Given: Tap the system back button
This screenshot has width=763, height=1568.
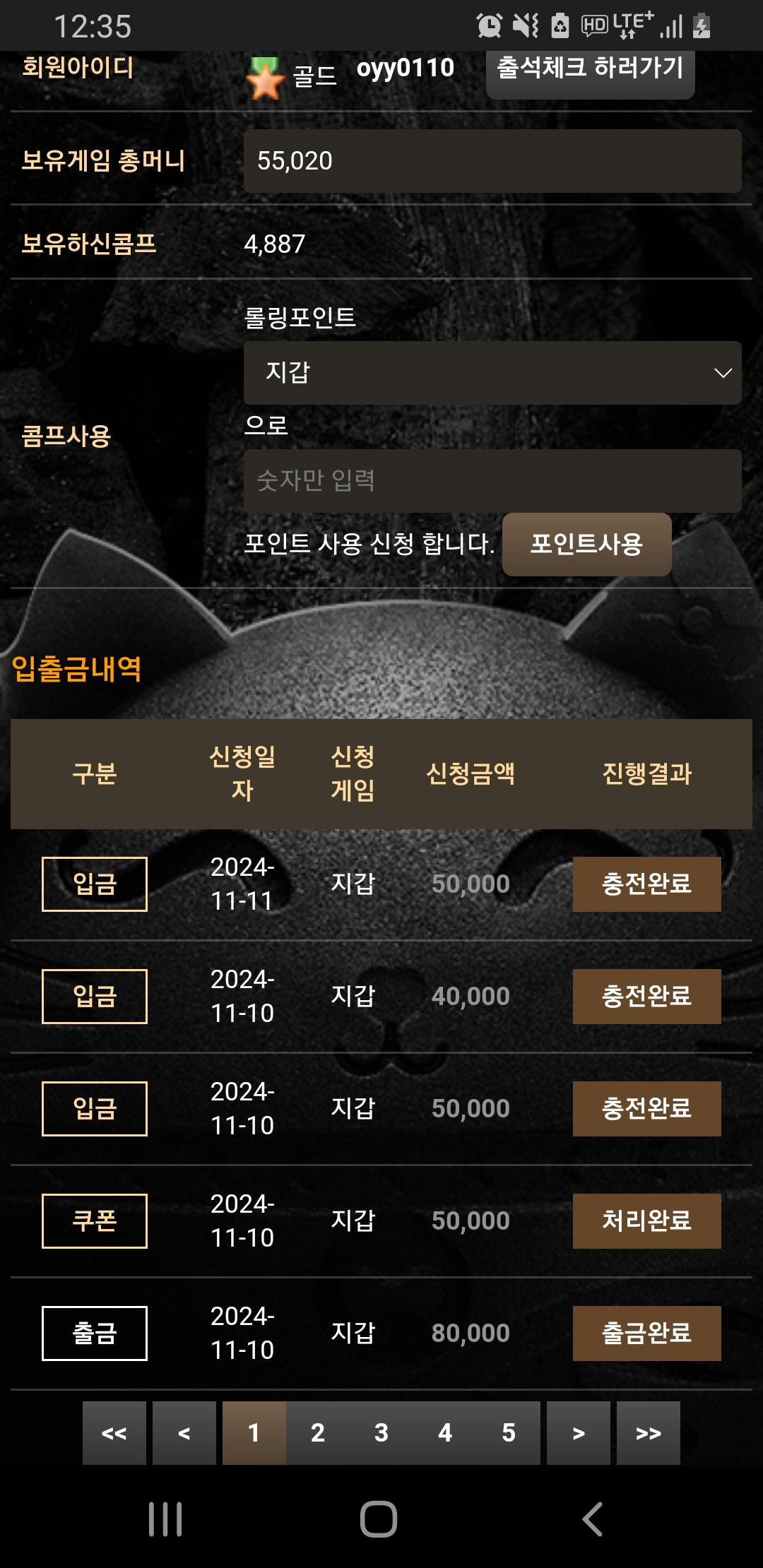Looking at the screenshot, I should tap(592, 1519).
